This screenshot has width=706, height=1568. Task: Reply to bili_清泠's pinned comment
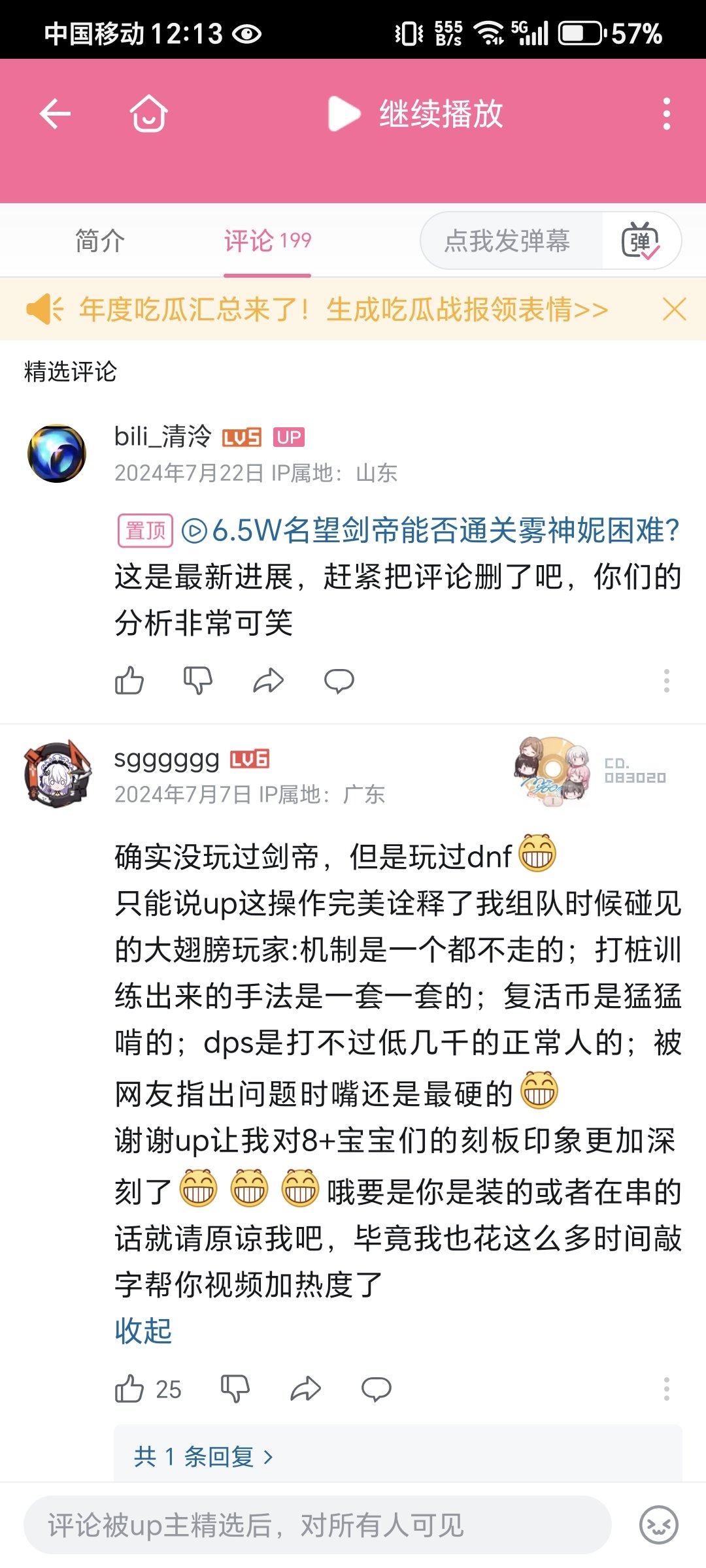coord(339,681)
